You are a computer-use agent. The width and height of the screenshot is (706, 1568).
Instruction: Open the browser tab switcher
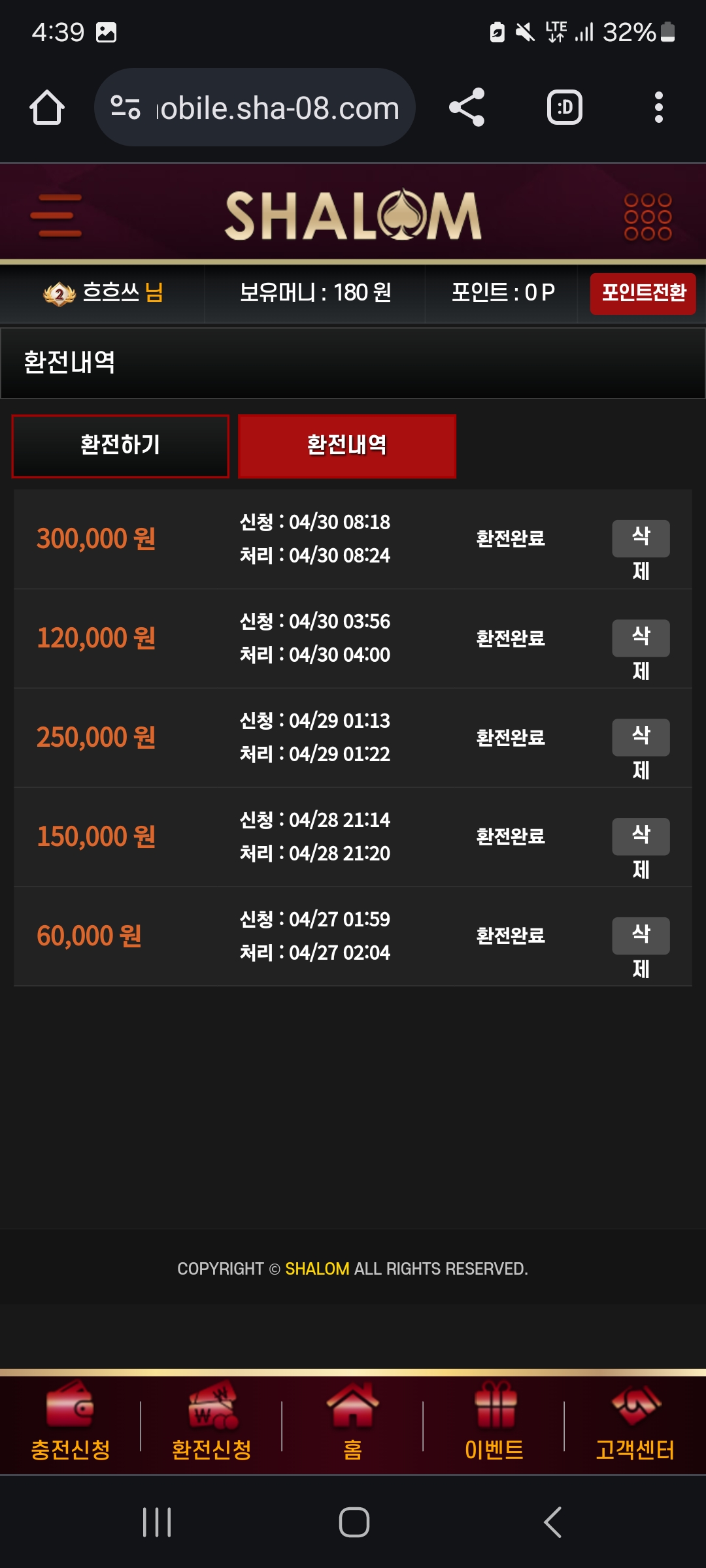(564, 107)
